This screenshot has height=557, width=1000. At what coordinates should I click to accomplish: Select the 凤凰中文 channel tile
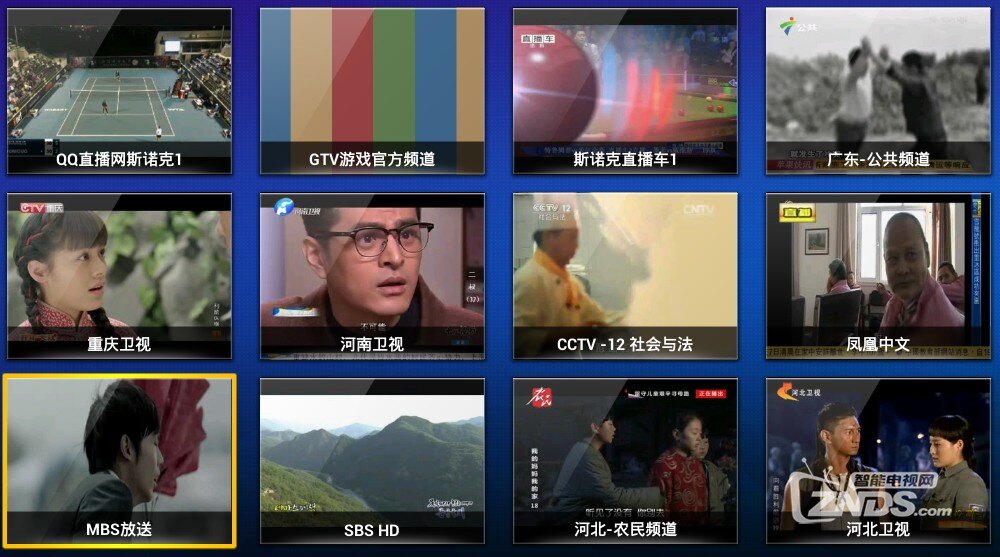tap(878, 276)
